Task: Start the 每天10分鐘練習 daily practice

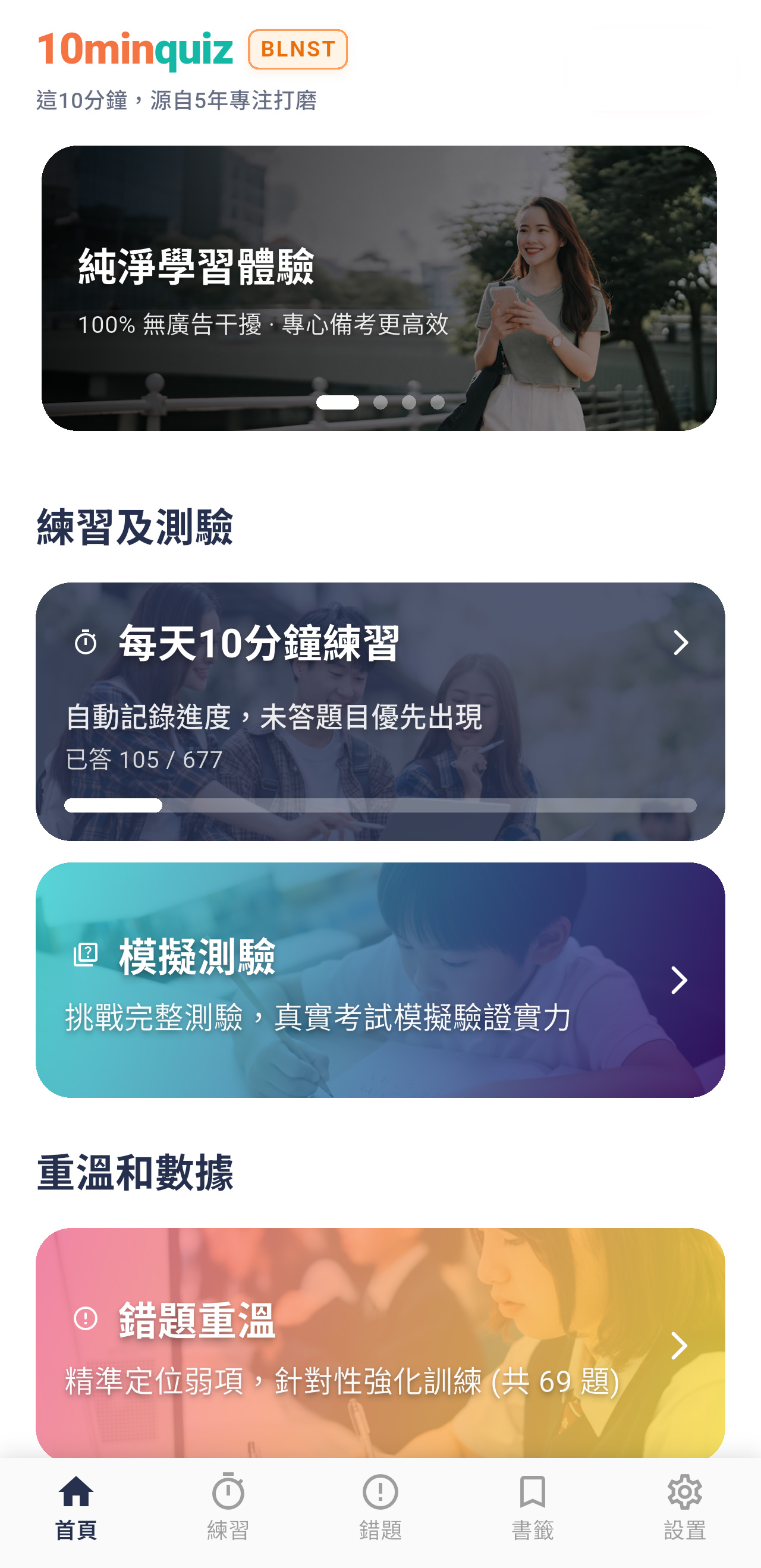Action: [380, 711]
